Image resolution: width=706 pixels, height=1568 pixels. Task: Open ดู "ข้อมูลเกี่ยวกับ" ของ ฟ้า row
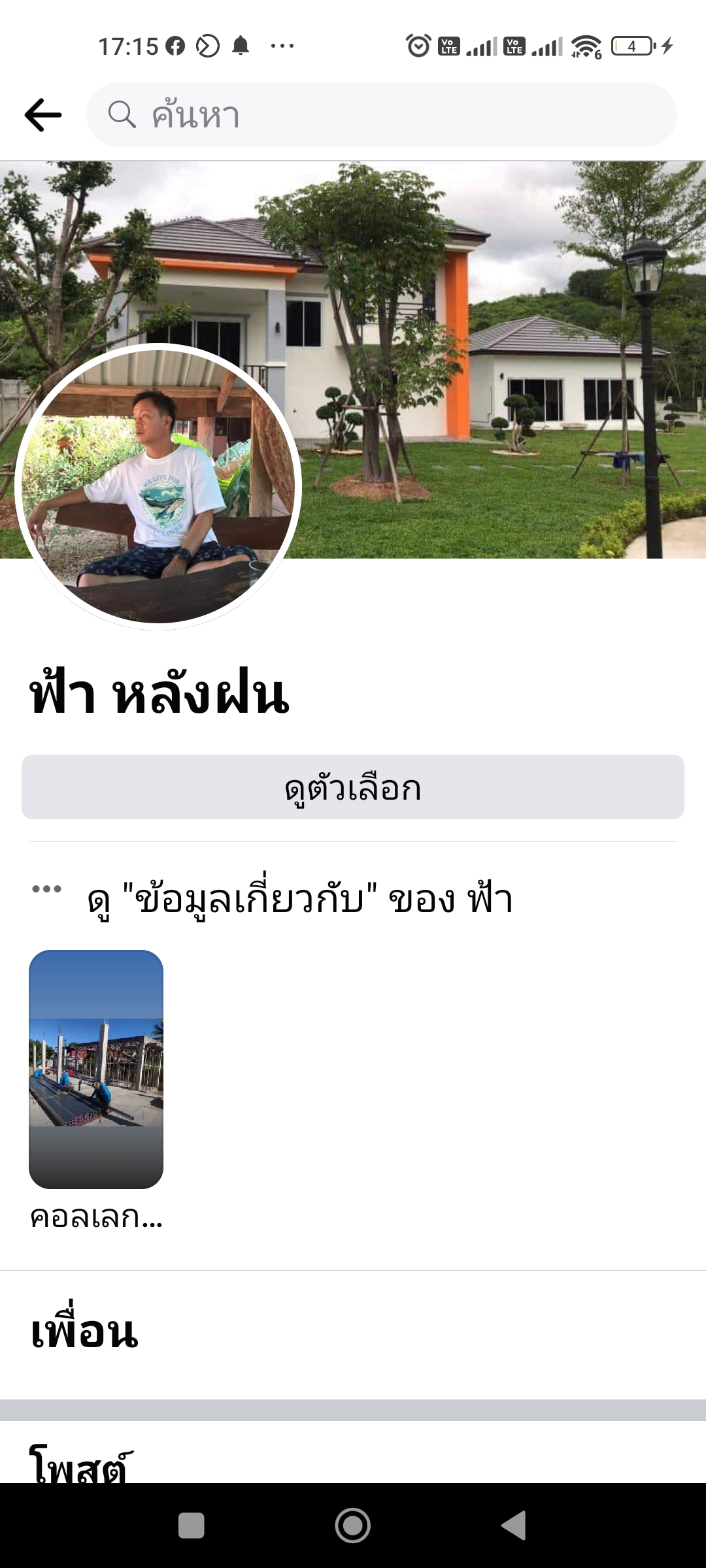(x=301, y=899)
